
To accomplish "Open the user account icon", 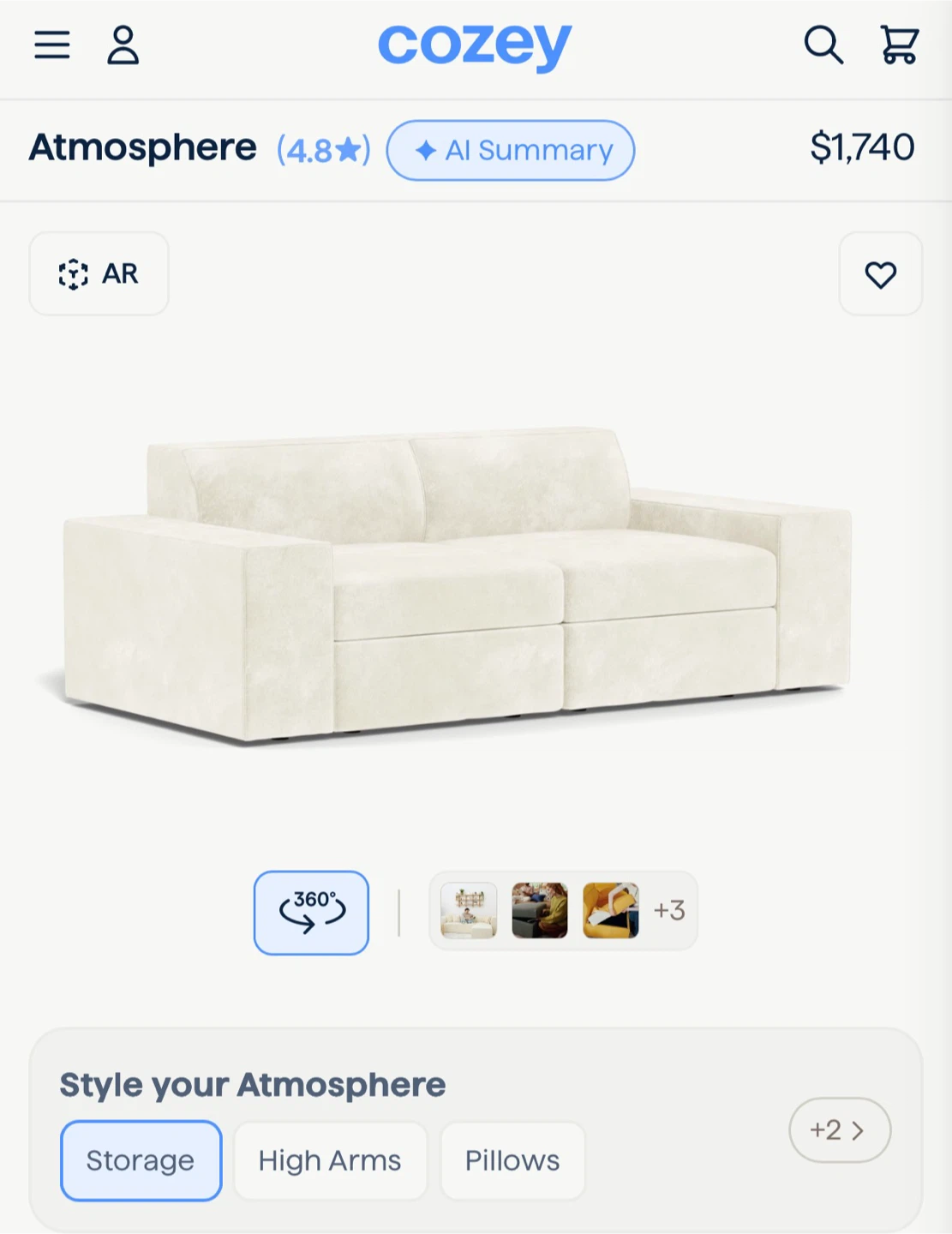I will tap(123, 45).
